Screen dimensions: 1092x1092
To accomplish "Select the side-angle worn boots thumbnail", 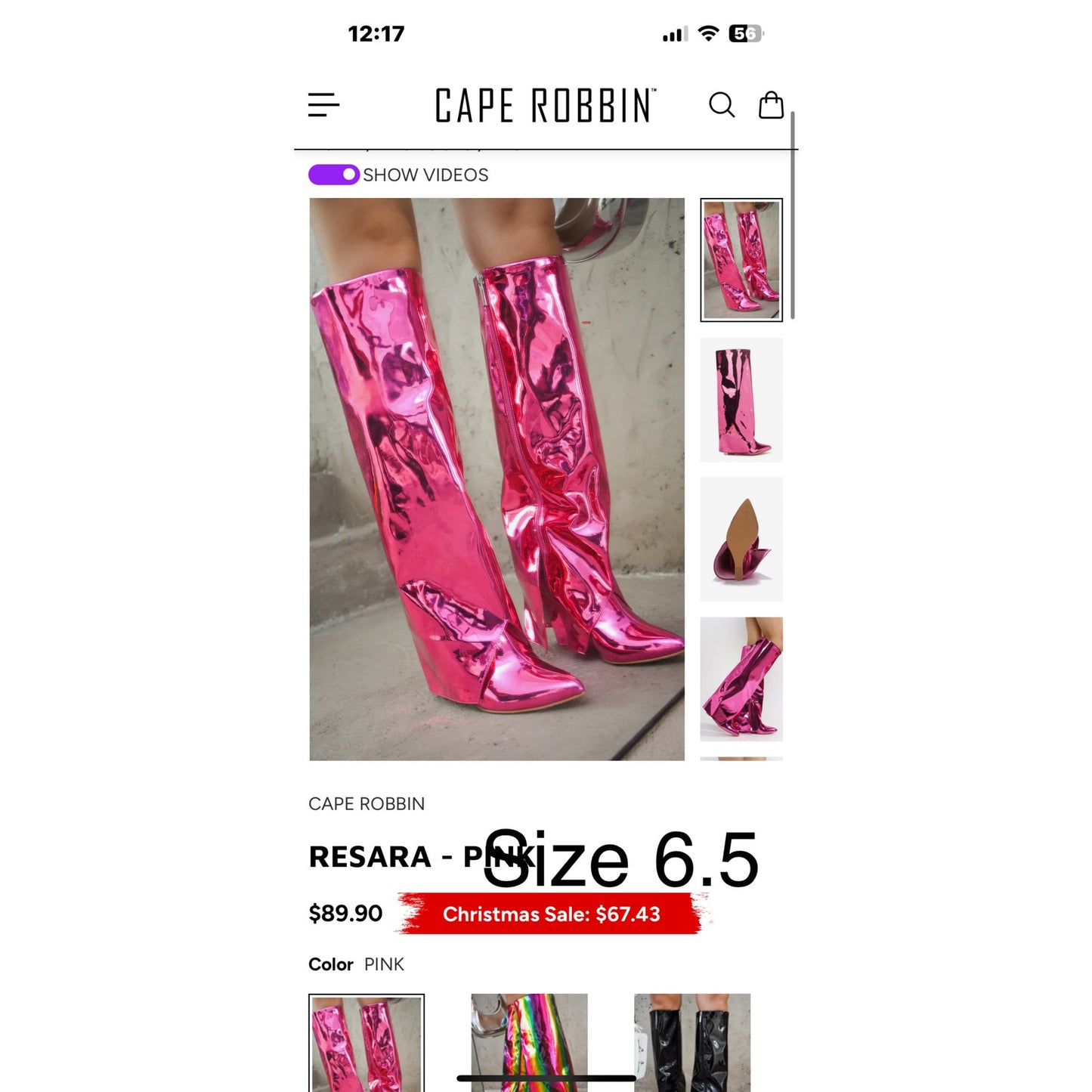I will pos(741,679).
